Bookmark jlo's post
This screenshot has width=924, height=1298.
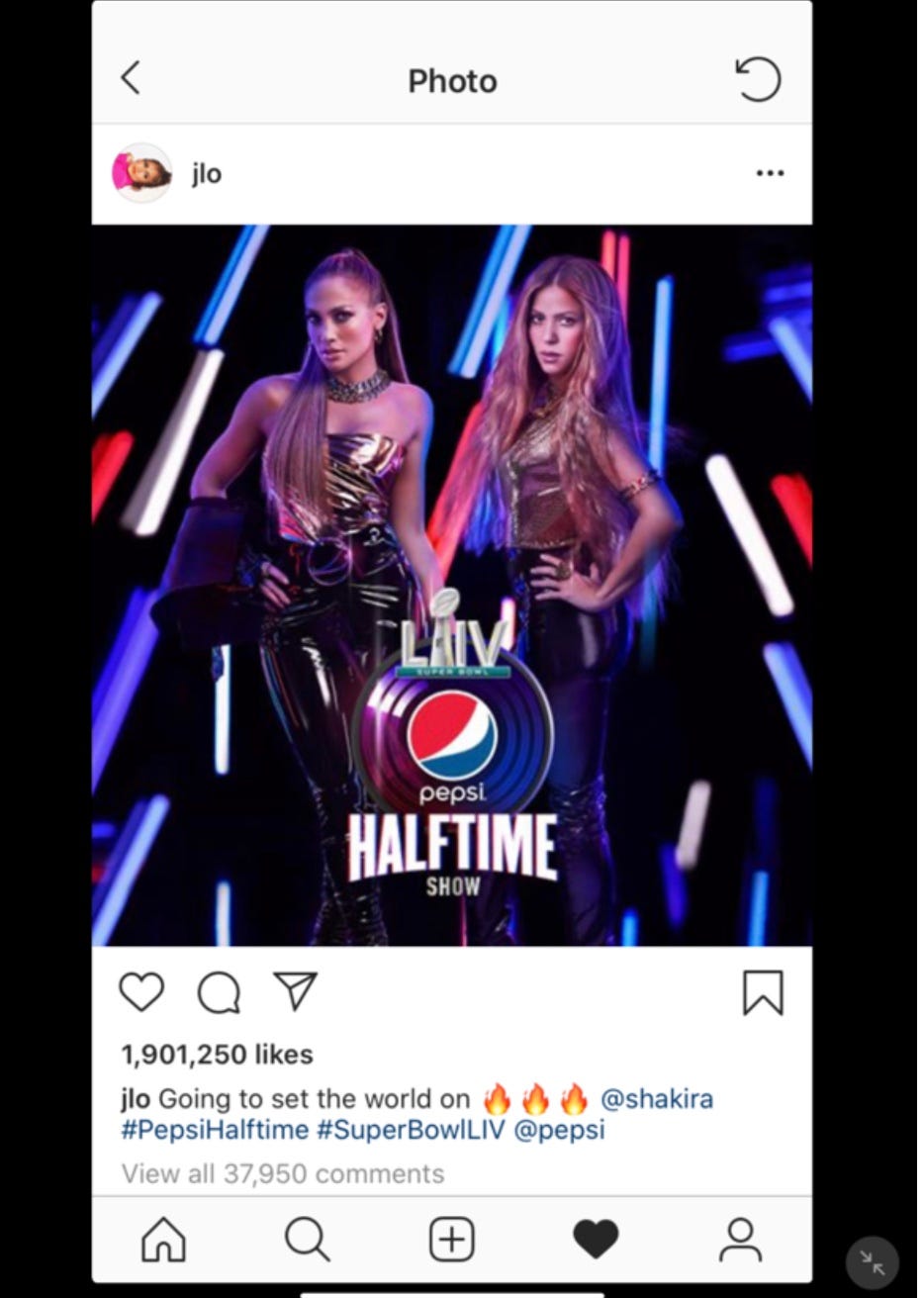[x=763, y=992]
